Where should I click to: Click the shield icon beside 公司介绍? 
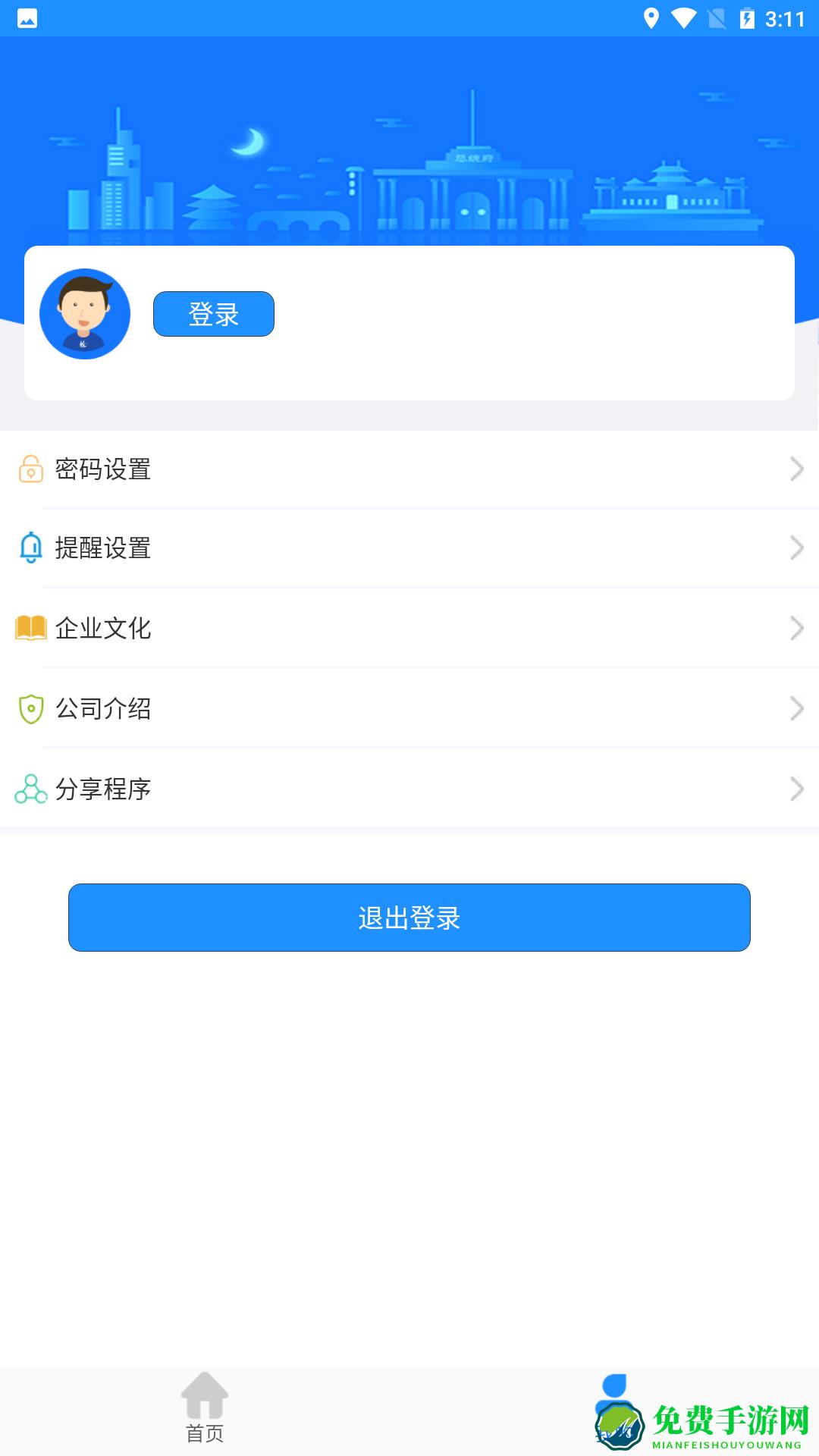click(x=30, y=709)
